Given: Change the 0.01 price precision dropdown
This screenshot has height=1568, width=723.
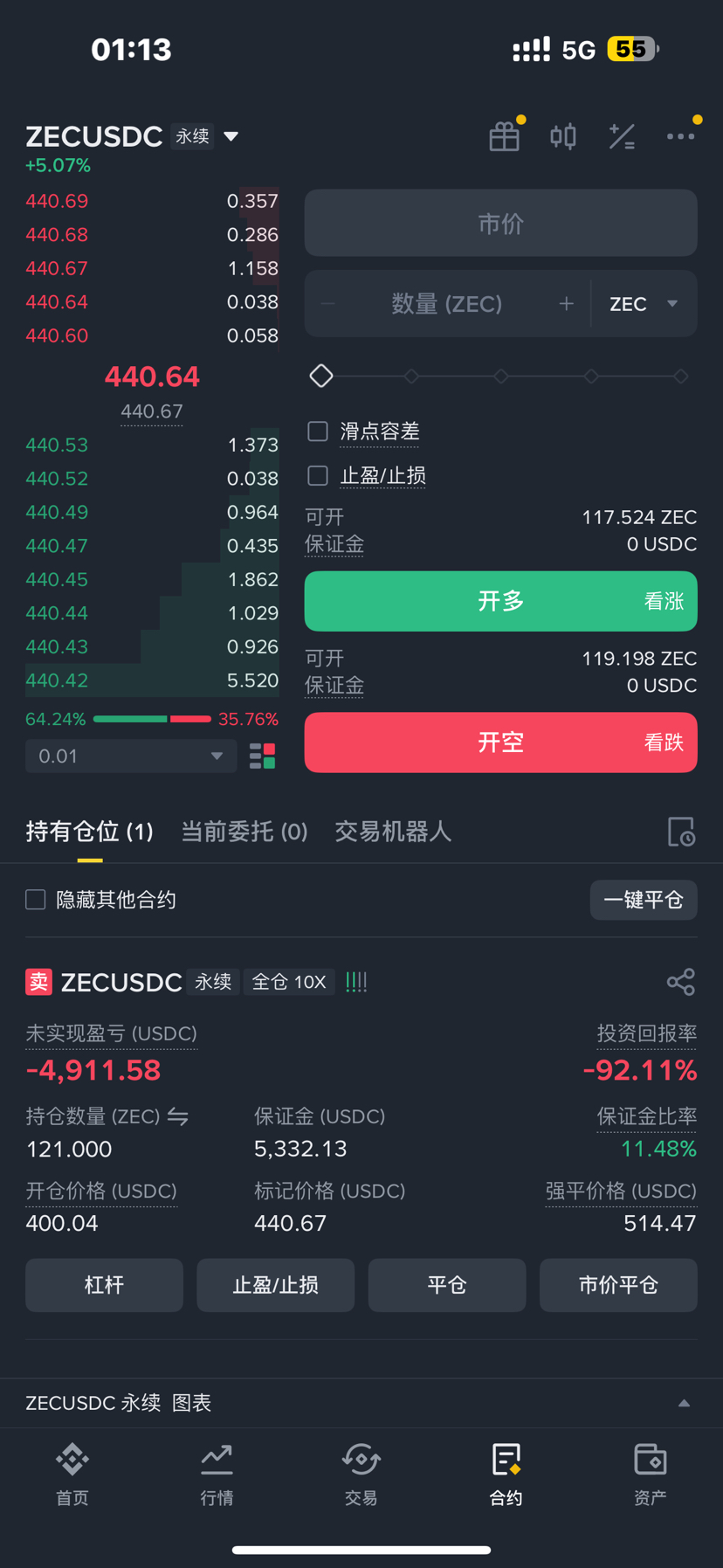Looking at the screenshot, I should [x=131, y=756].
